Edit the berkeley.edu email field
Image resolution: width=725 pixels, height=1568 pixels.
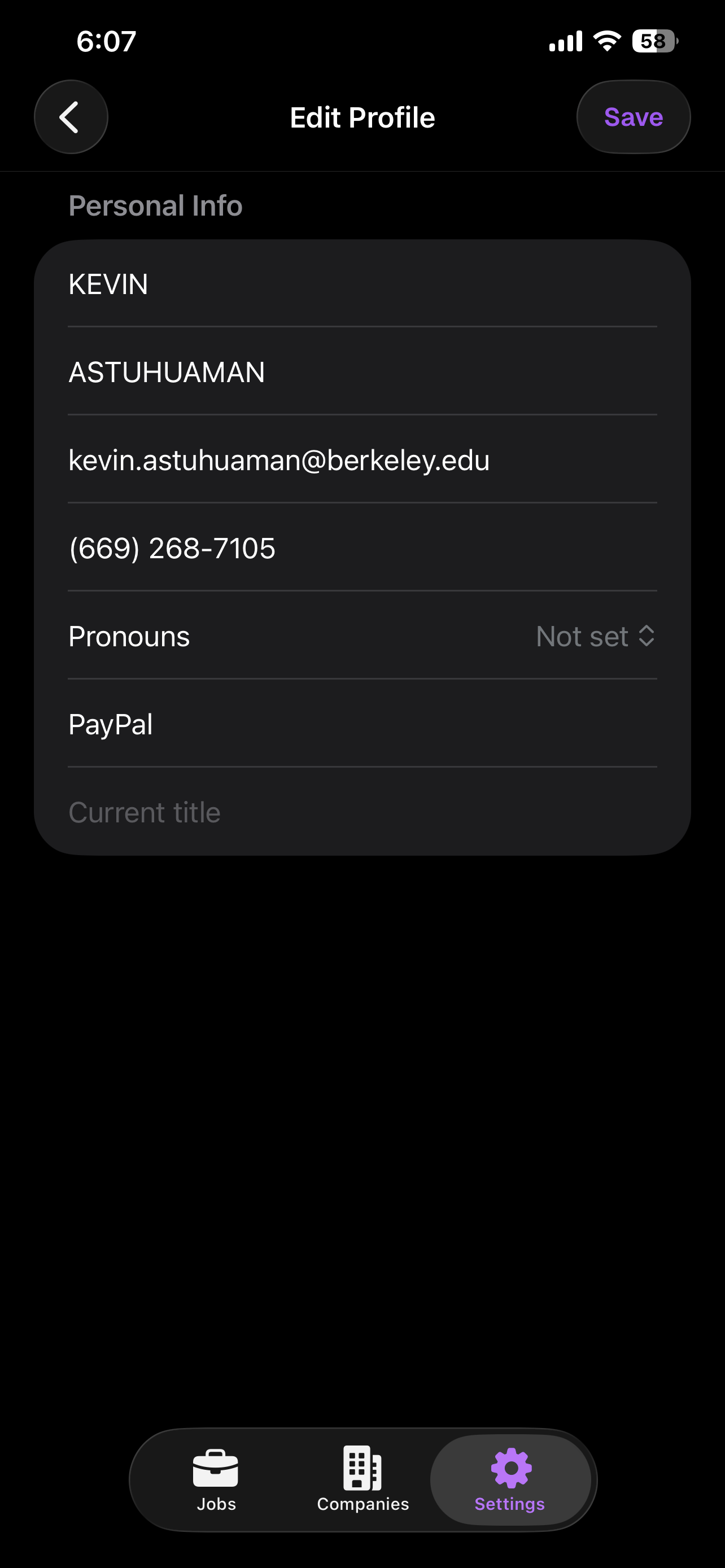362,460
